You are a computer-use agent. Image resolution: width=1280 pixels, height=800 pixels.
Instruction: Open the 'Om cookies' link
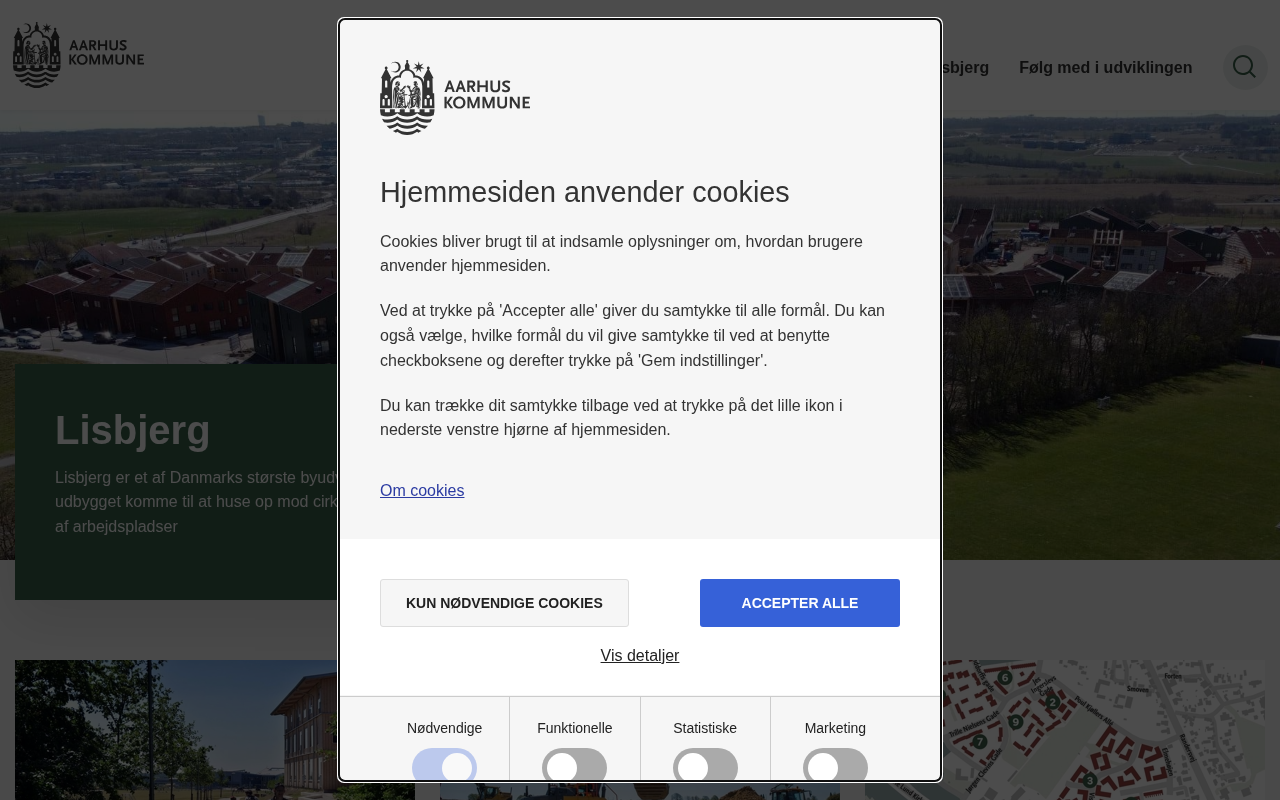coord(422,490)
